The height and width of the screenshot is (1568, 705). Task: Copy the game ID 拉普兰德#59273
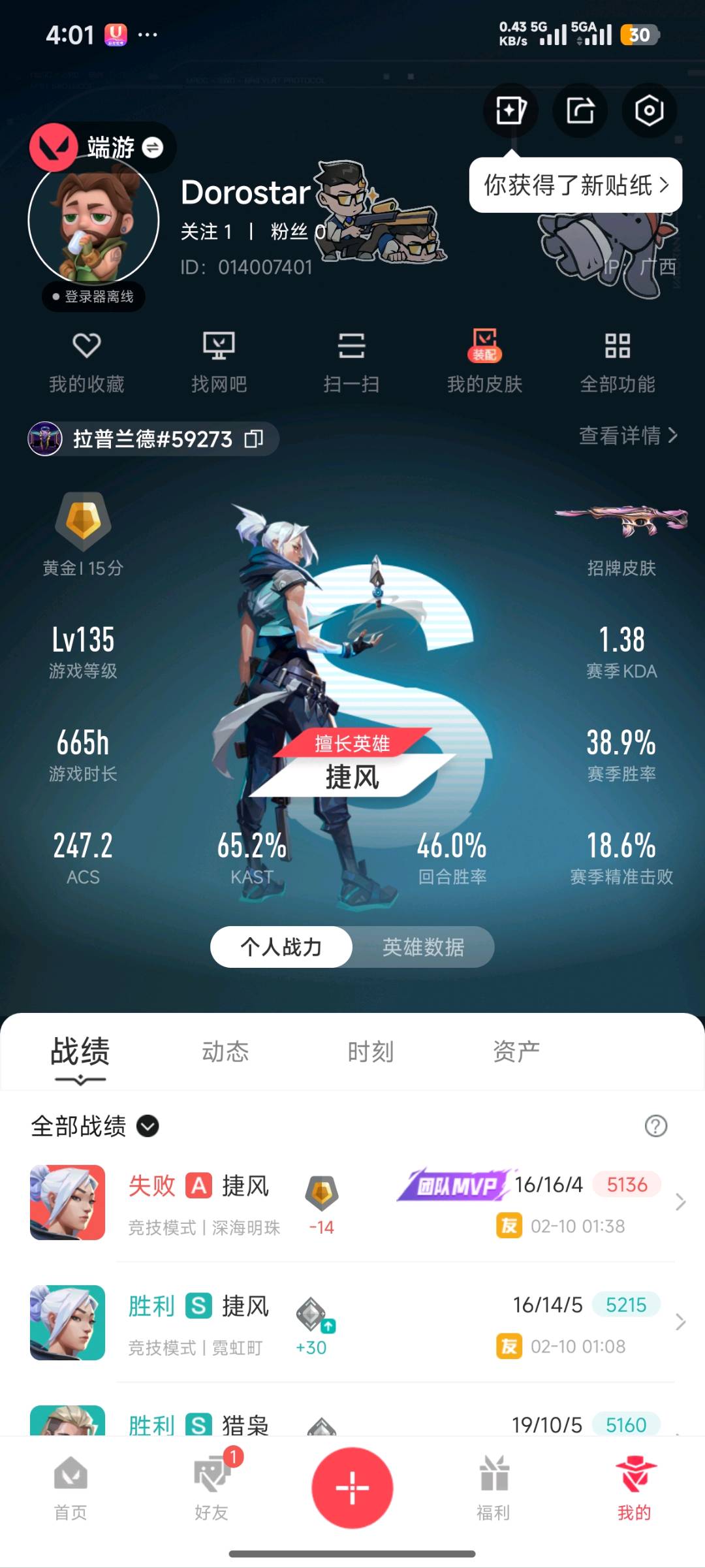(254, 439)
